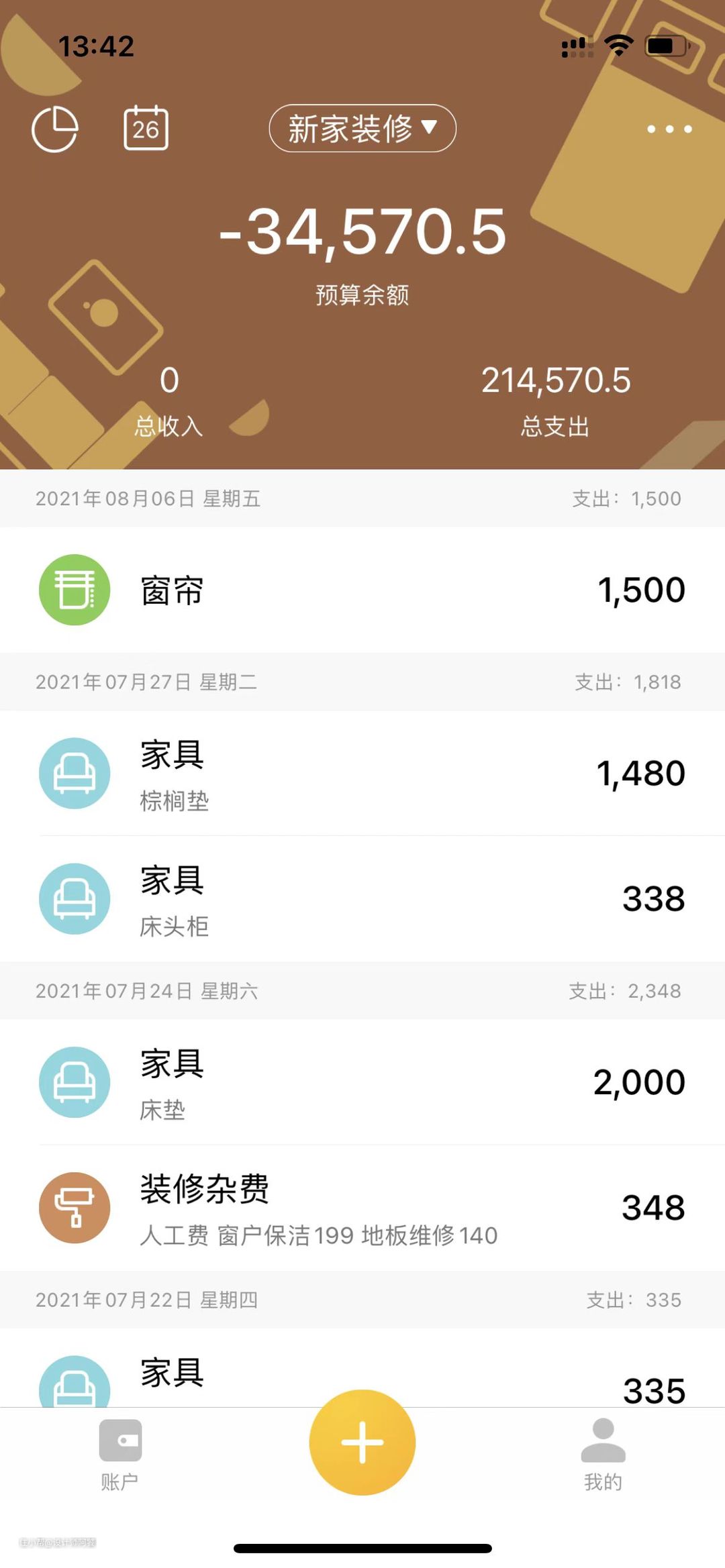Open the 家具 床垫 expense of 2,000
725x1568 pixels.
(362, 1082)
